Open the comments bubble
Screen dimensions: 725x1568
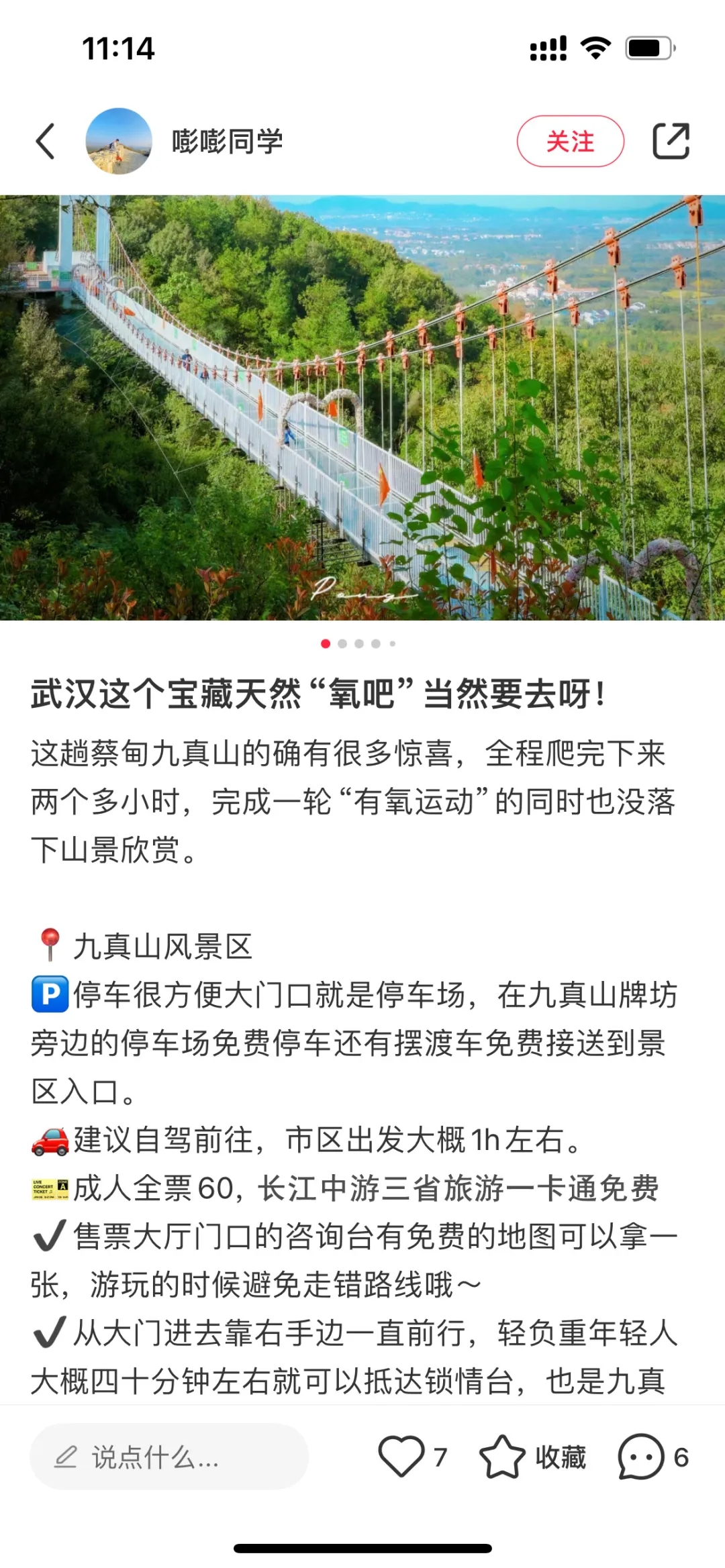click(x=641, y=1457)
